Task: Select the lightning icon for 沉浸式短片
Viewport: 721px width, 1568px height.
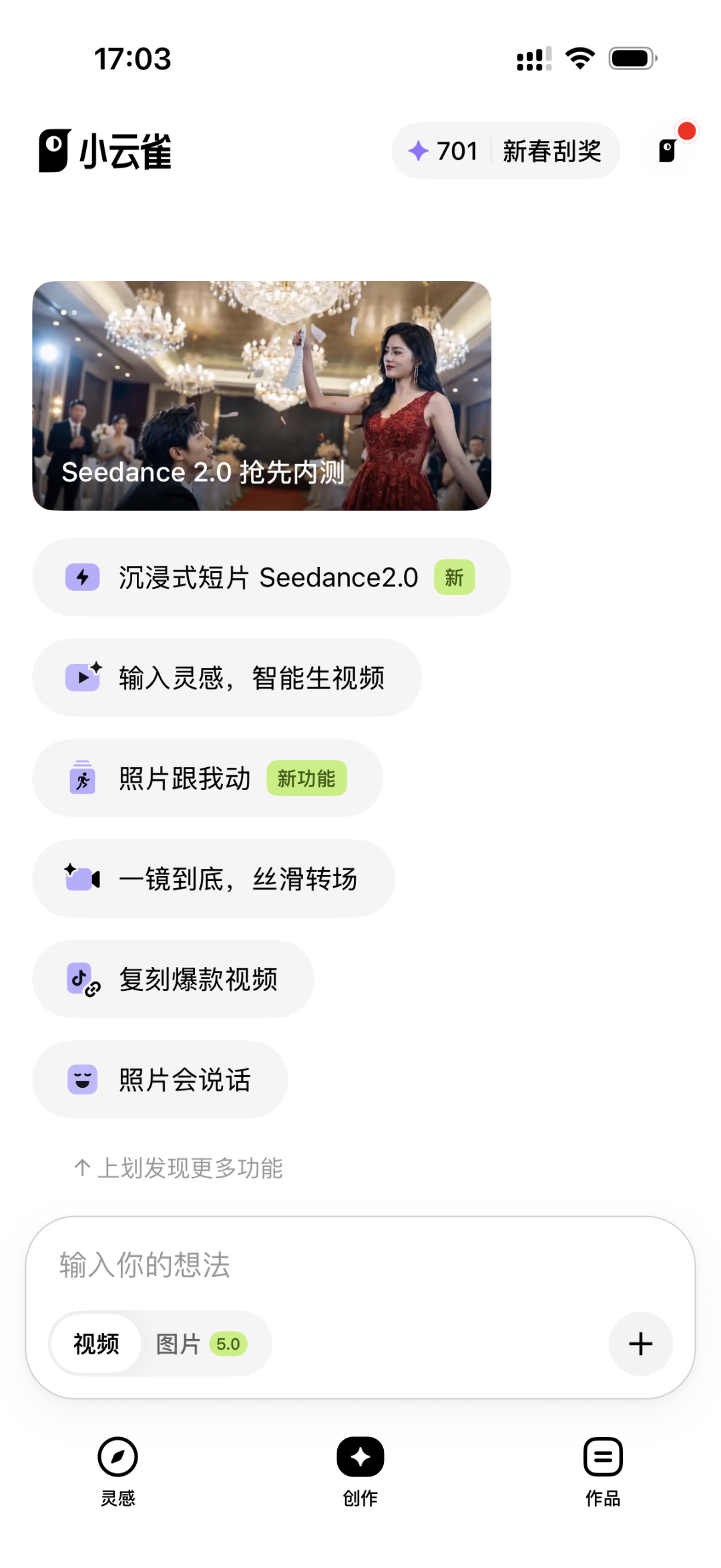Action: 81,577
